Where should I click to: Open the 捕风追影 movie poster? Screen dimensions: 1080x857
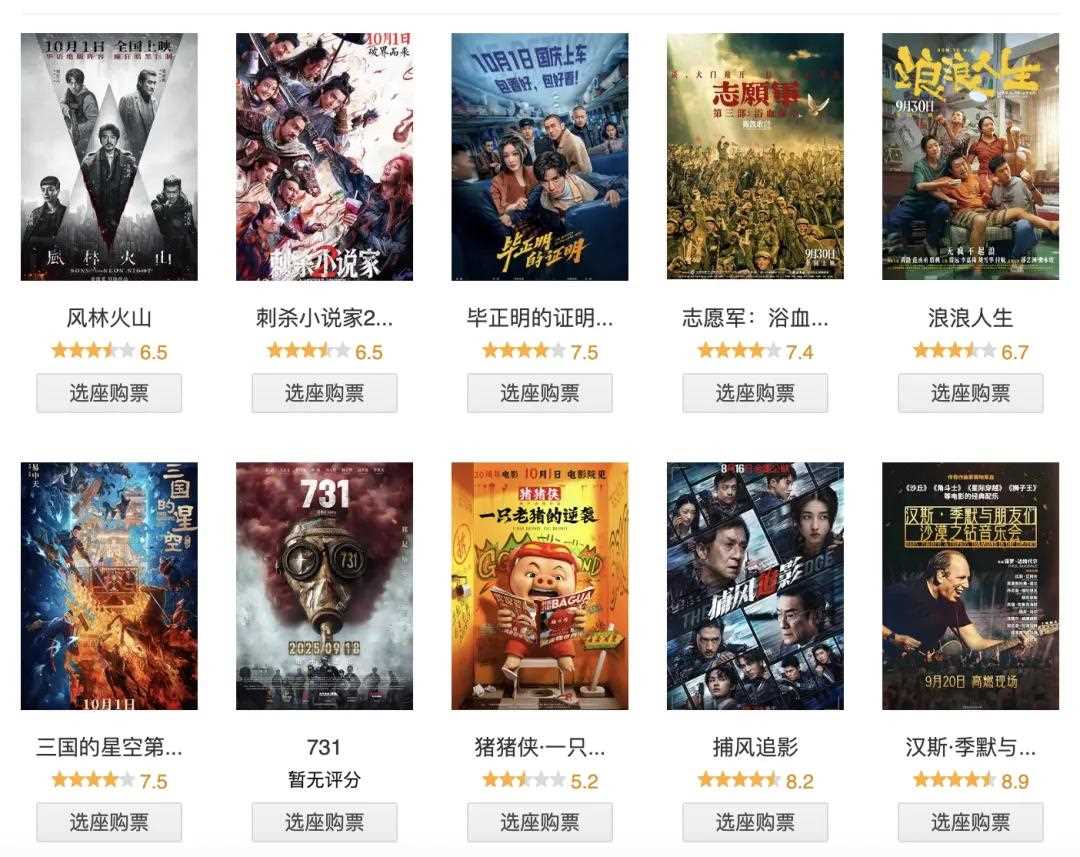point(755,586)
